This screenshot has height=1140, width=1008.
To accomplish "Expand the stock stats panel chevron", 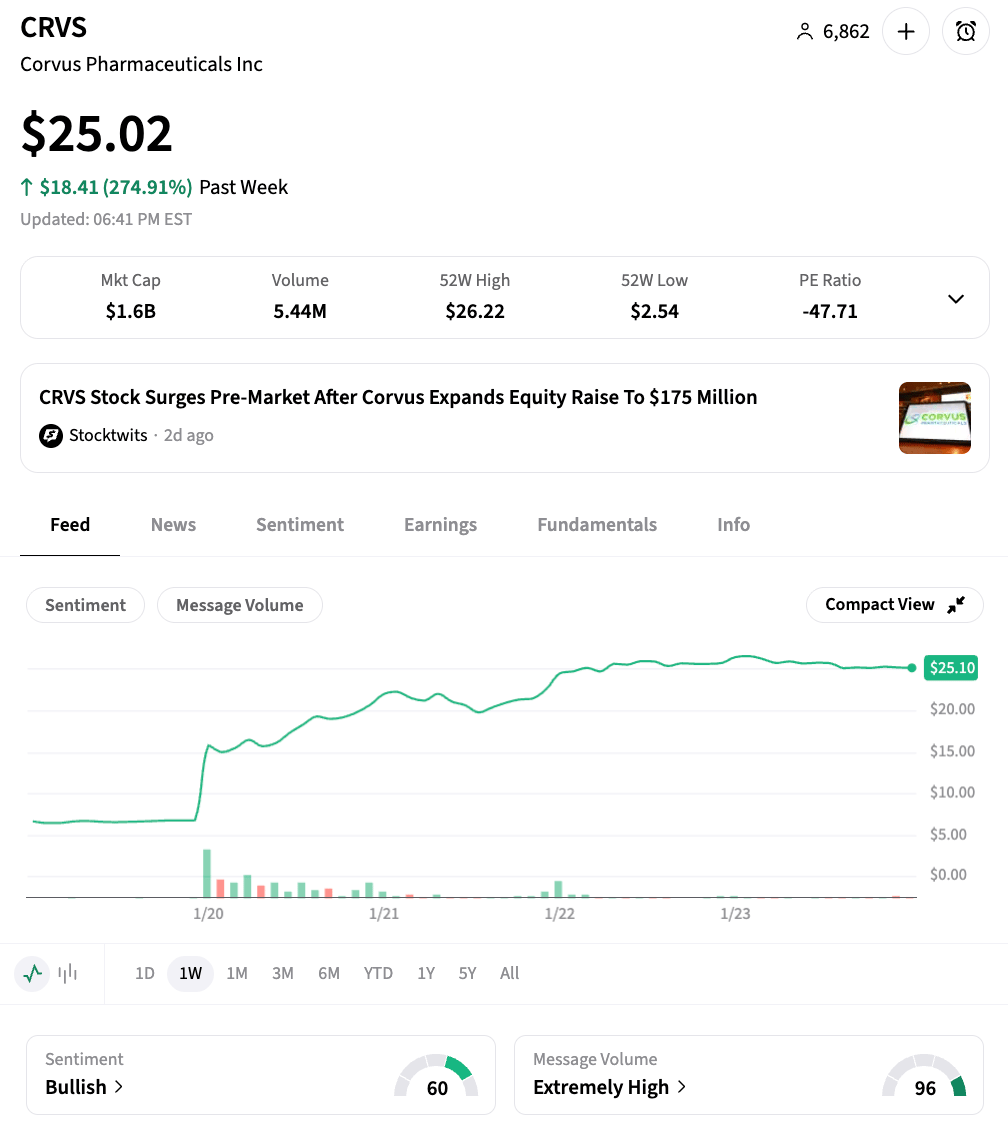I will [956, 299].
